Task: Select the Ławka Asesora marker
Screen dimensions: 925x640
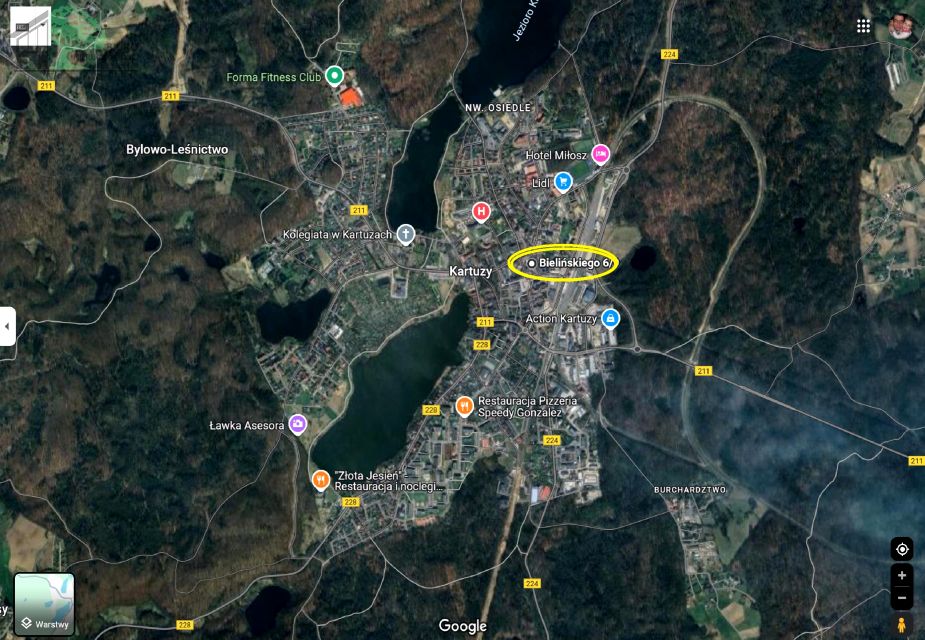Action: [x=297, y=425]
